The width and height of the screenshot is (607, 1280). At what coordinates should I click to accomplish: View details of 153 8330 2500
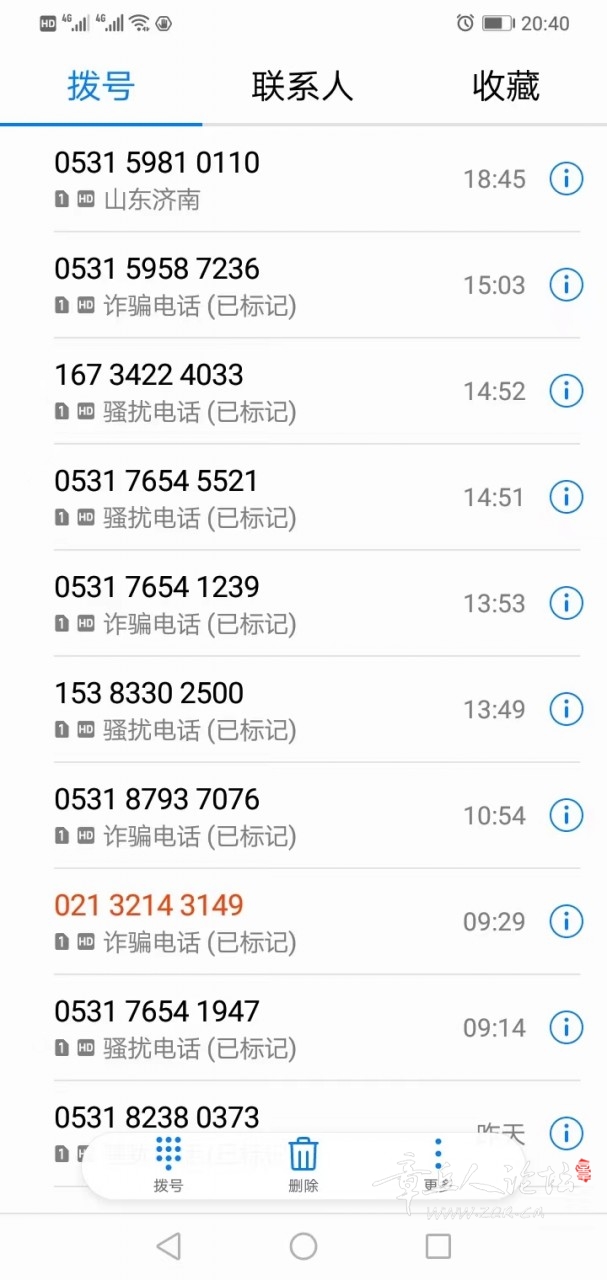(566, 709)
